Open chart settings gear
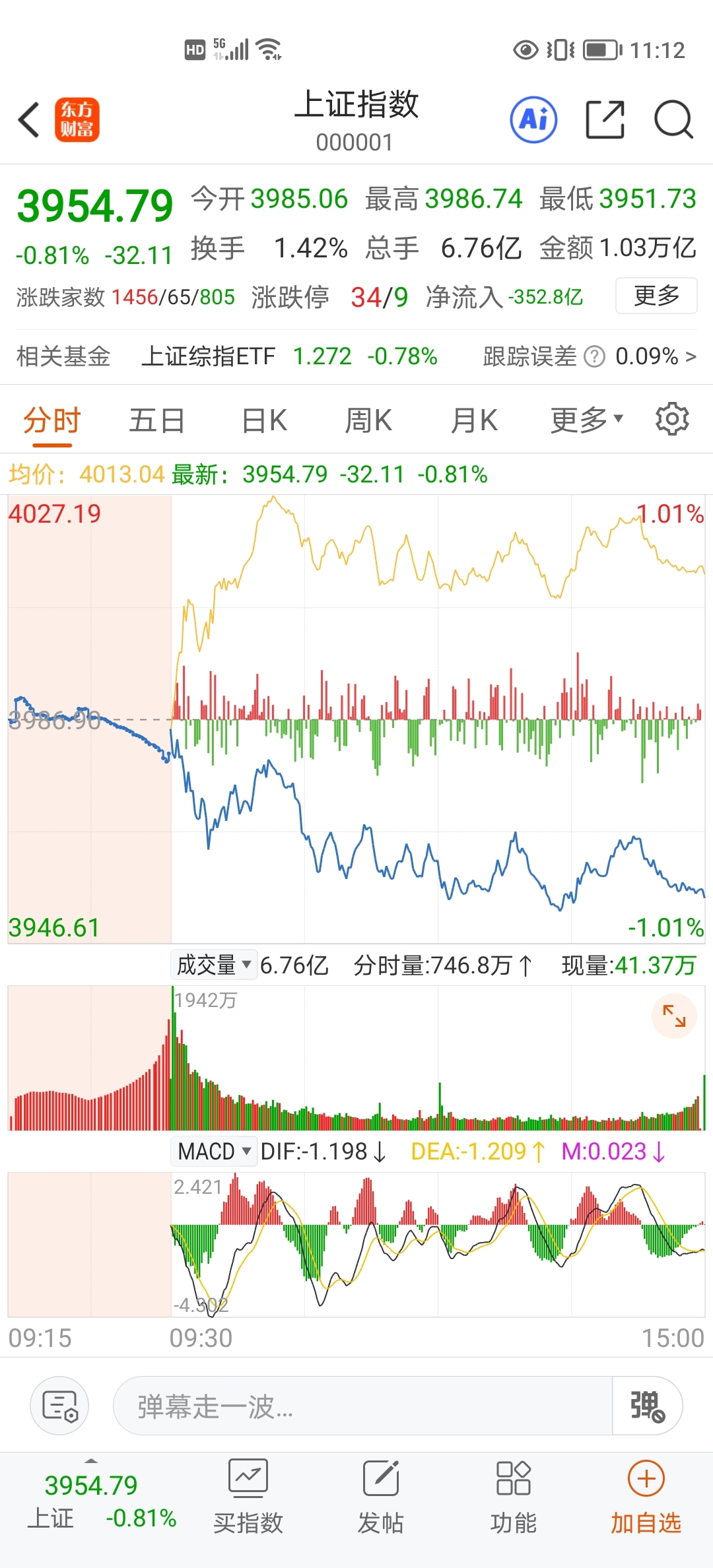 [672, 419]
